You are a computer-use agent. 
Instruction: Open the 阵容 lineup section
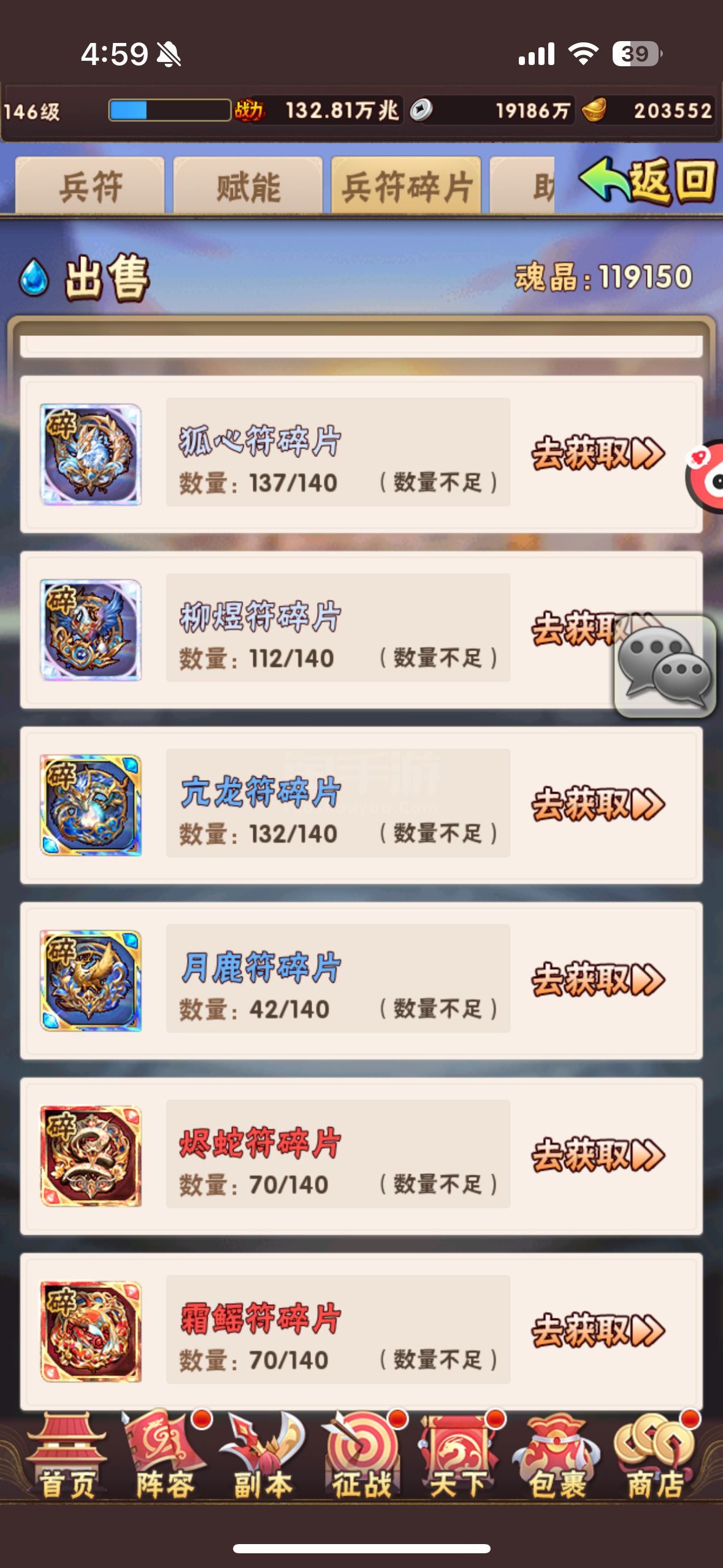(x=164, y=1456)
